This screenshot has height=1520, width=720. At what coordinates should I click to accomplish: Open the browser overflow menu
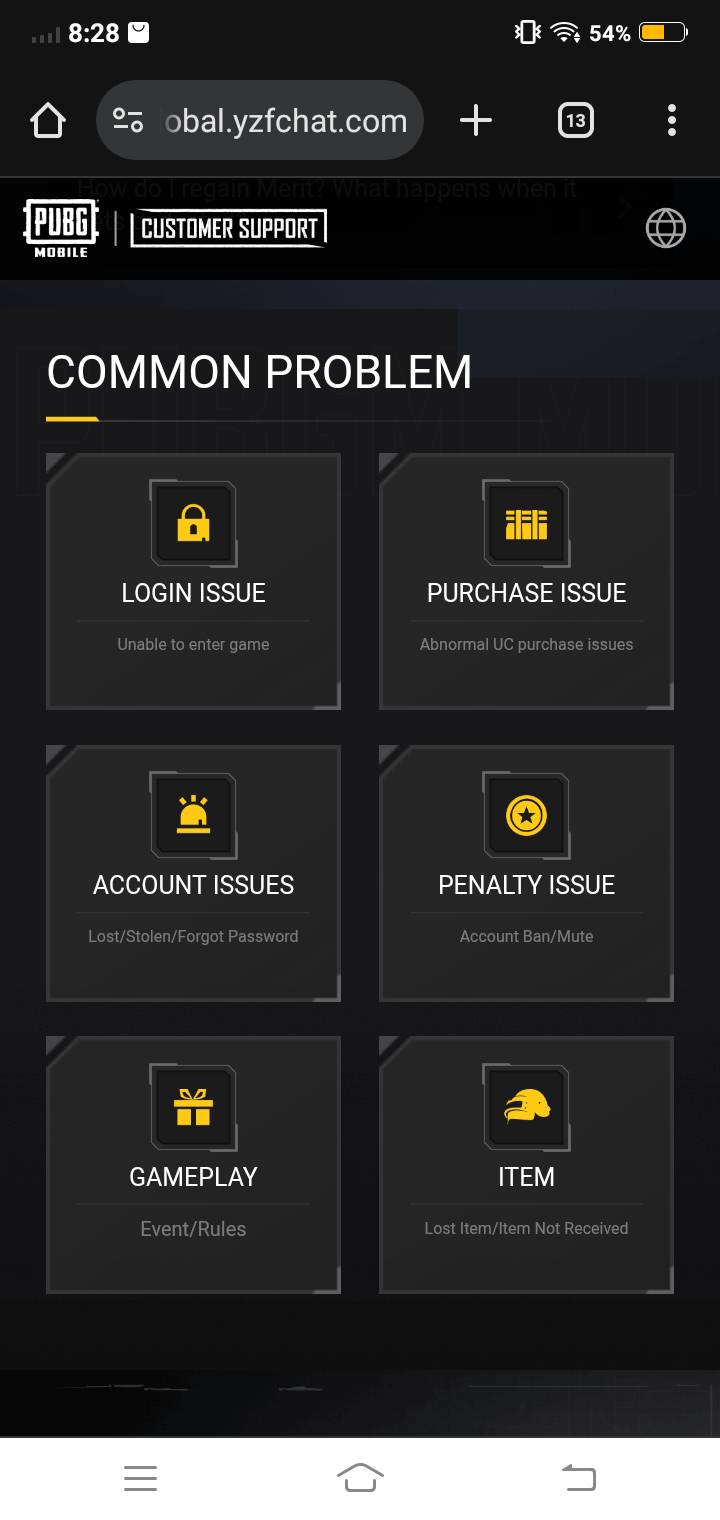pos(672,121)
